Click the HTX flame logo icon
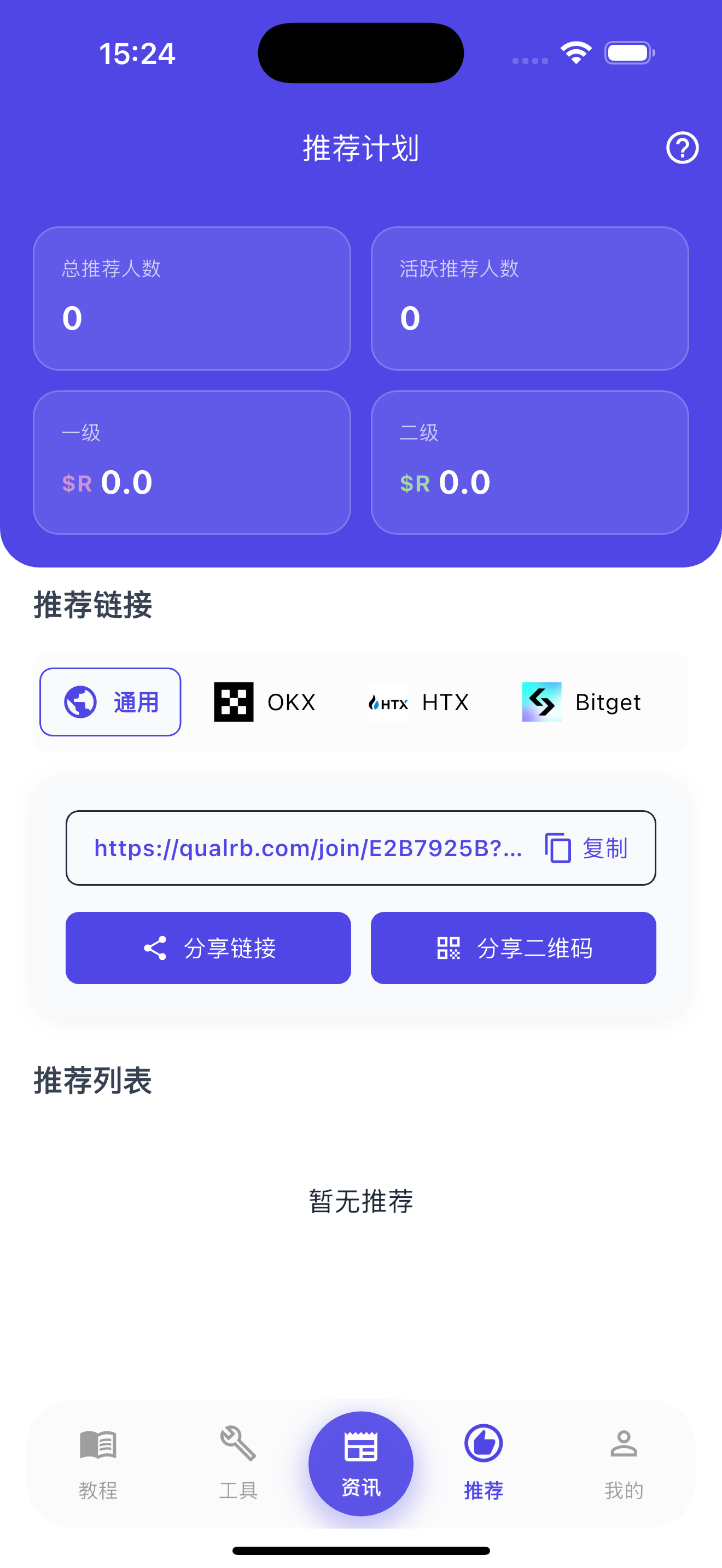The width and height of the screenshot is (722, 1568). click(x=388, y=701)
